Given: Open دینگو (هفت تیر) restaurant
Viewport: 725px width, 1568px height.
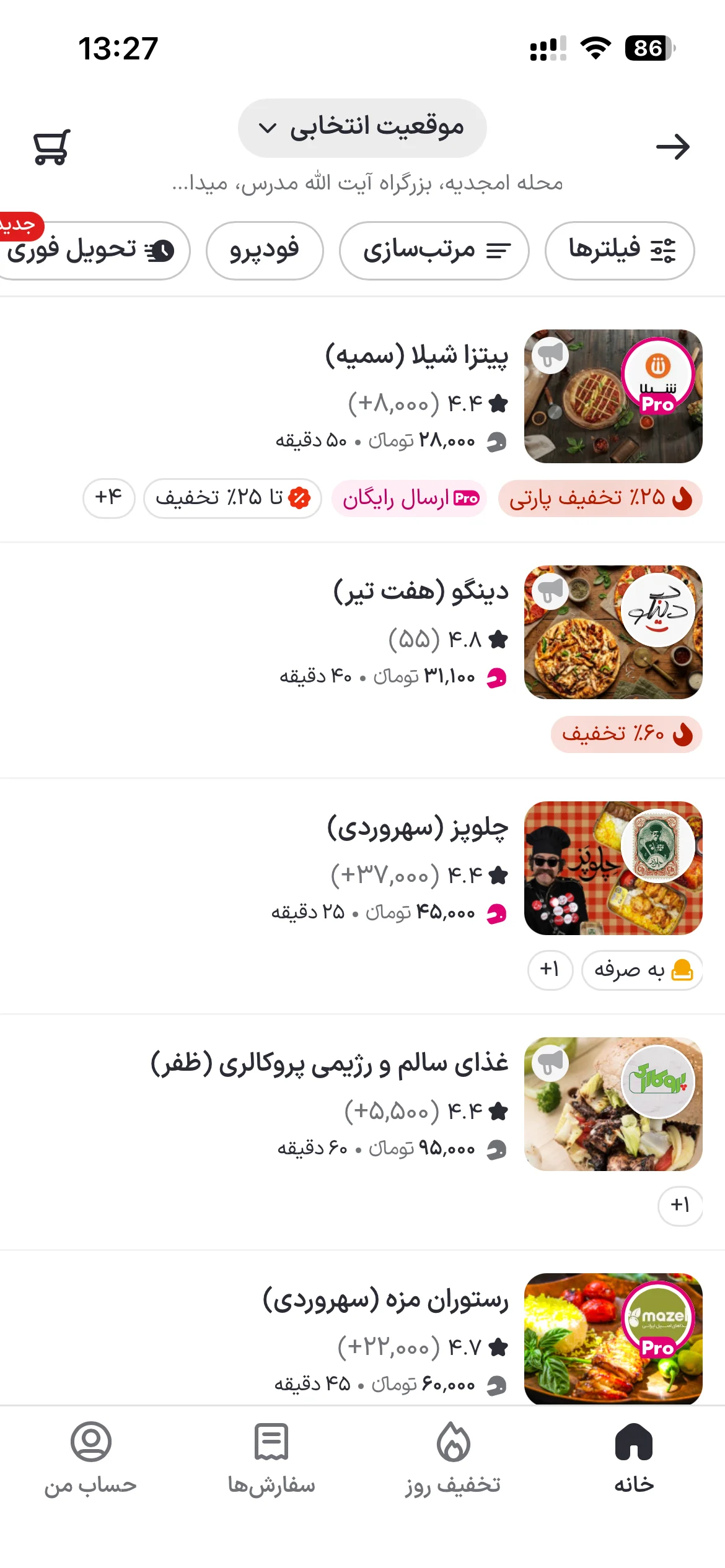Looking at the screenshot, I should tap(421, 592).
